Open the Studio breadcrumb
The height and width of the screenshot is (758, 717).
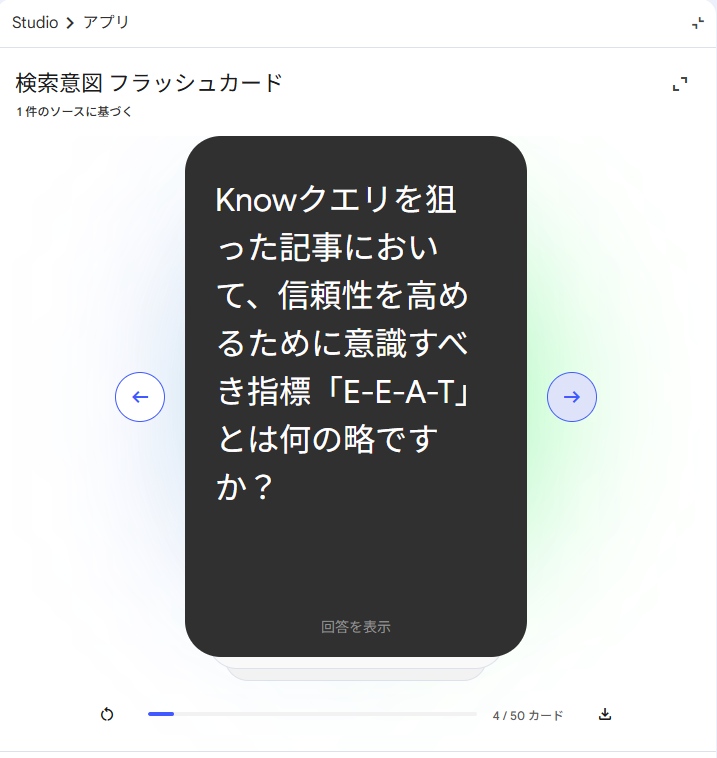(35, 22)
